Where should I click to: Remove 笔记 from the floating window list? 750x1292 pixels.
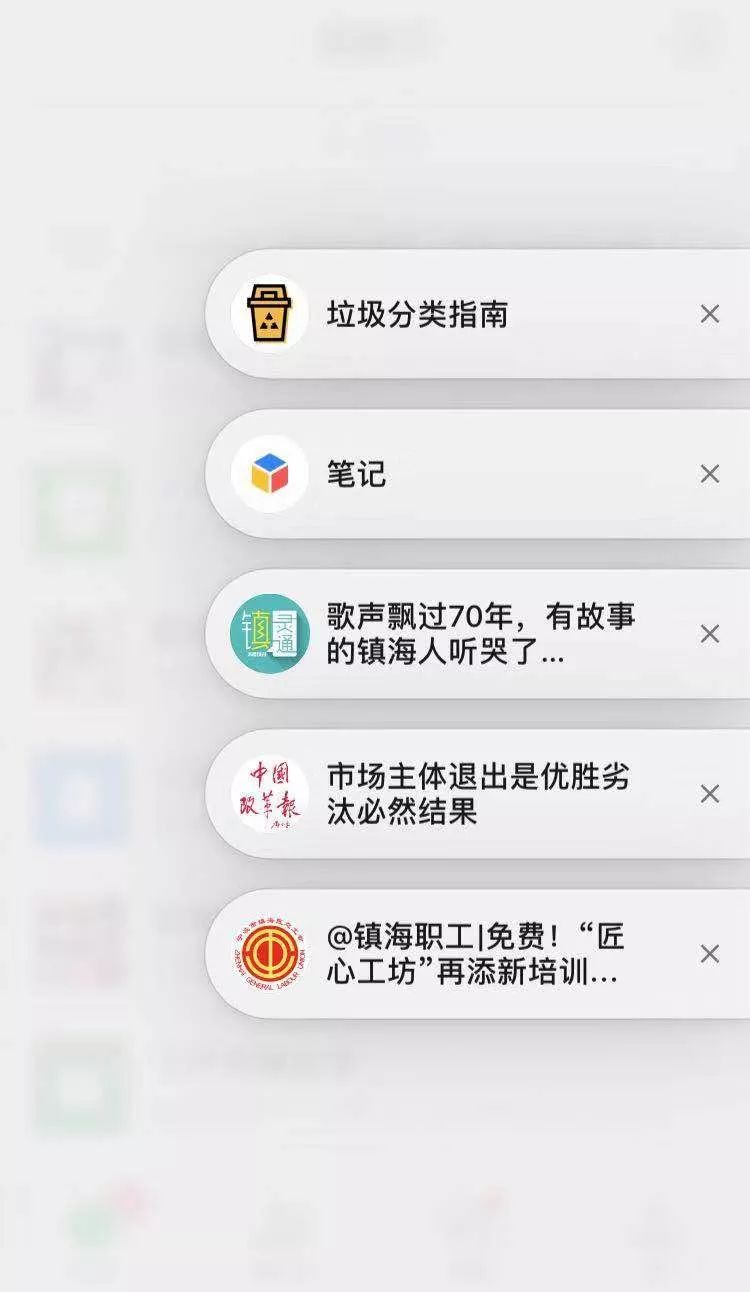point(711,474)
